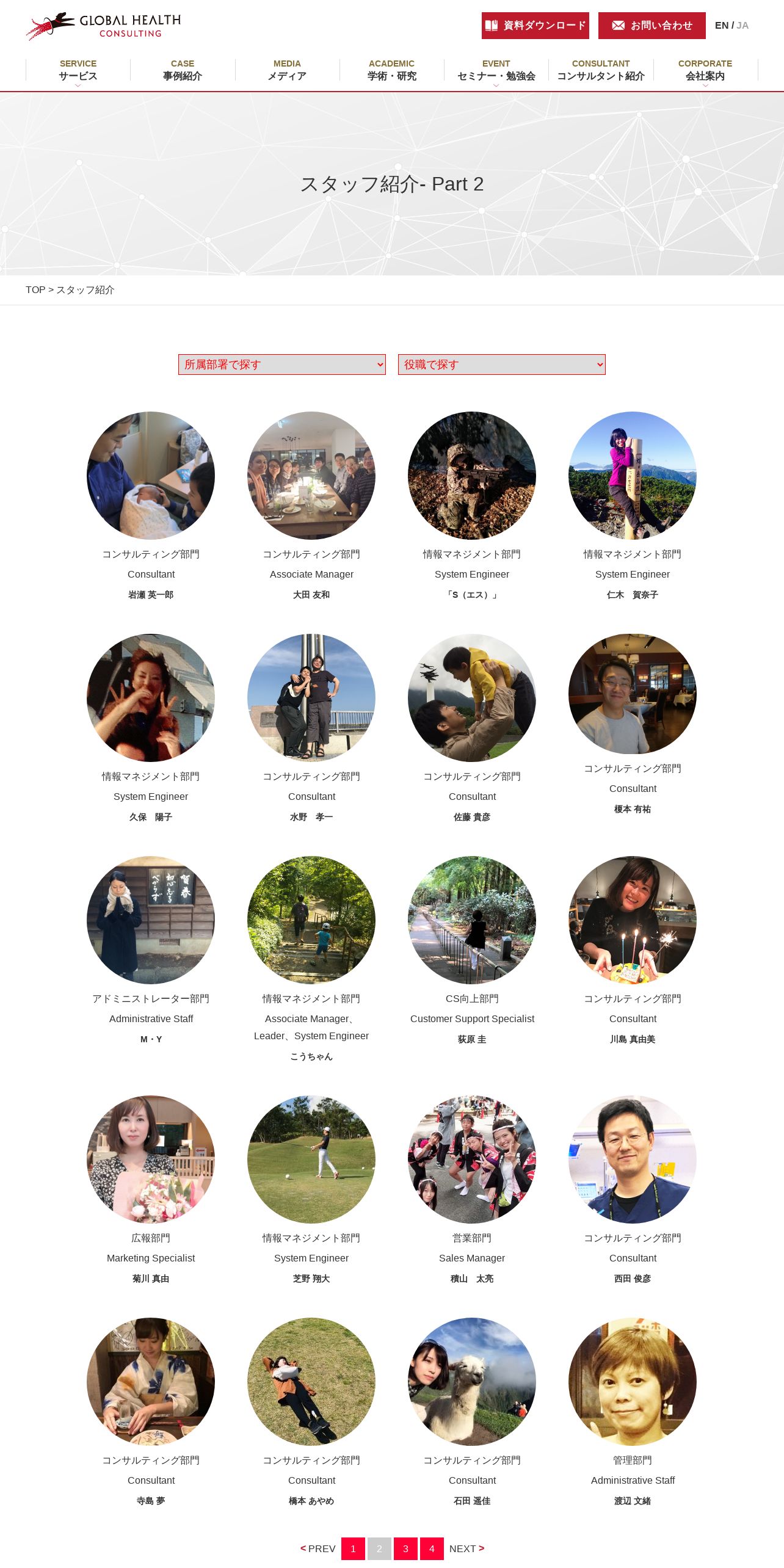Open staff card for 大田 友和
784x1568 pixels.
(311, 476)
